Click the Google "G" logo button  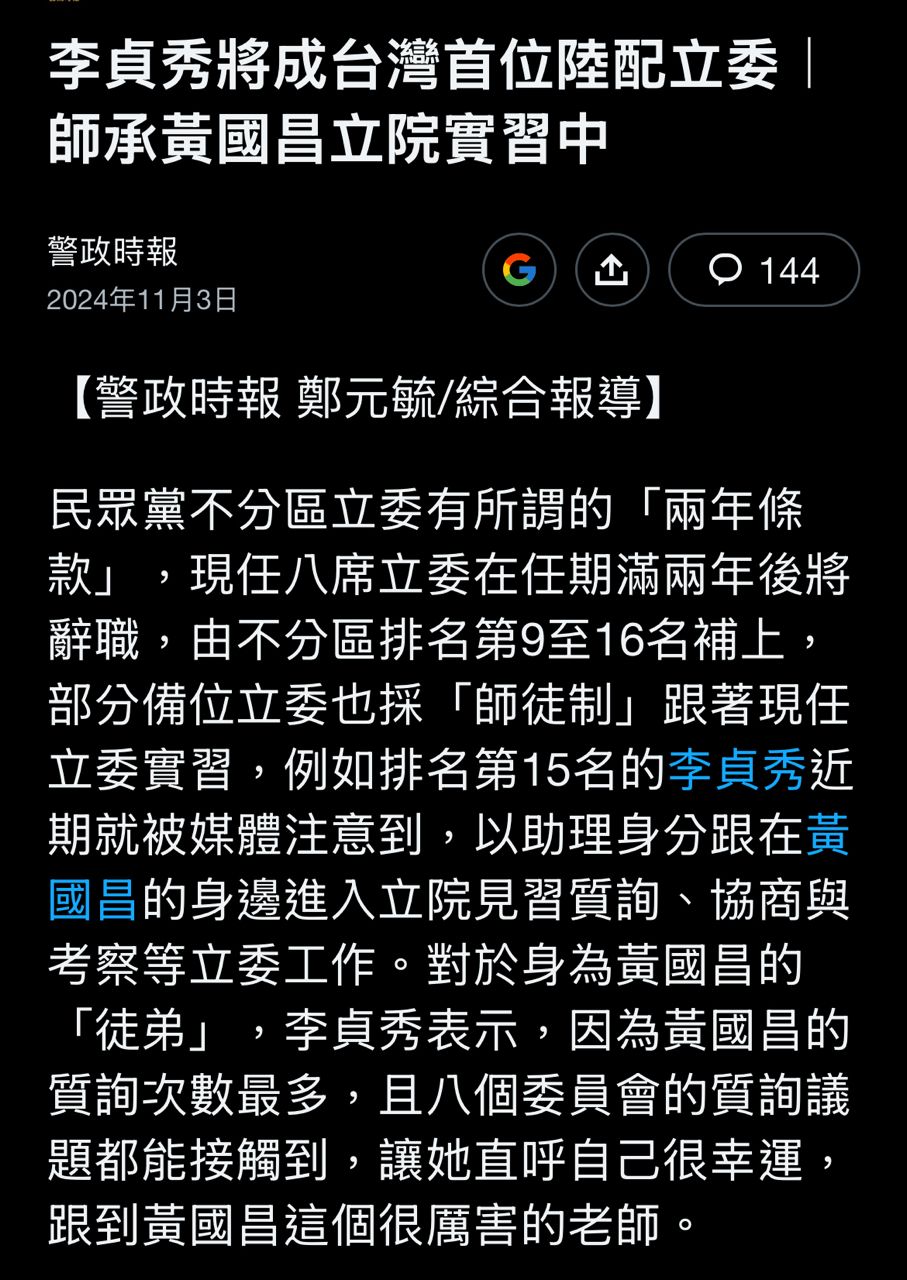click(518, 269)
